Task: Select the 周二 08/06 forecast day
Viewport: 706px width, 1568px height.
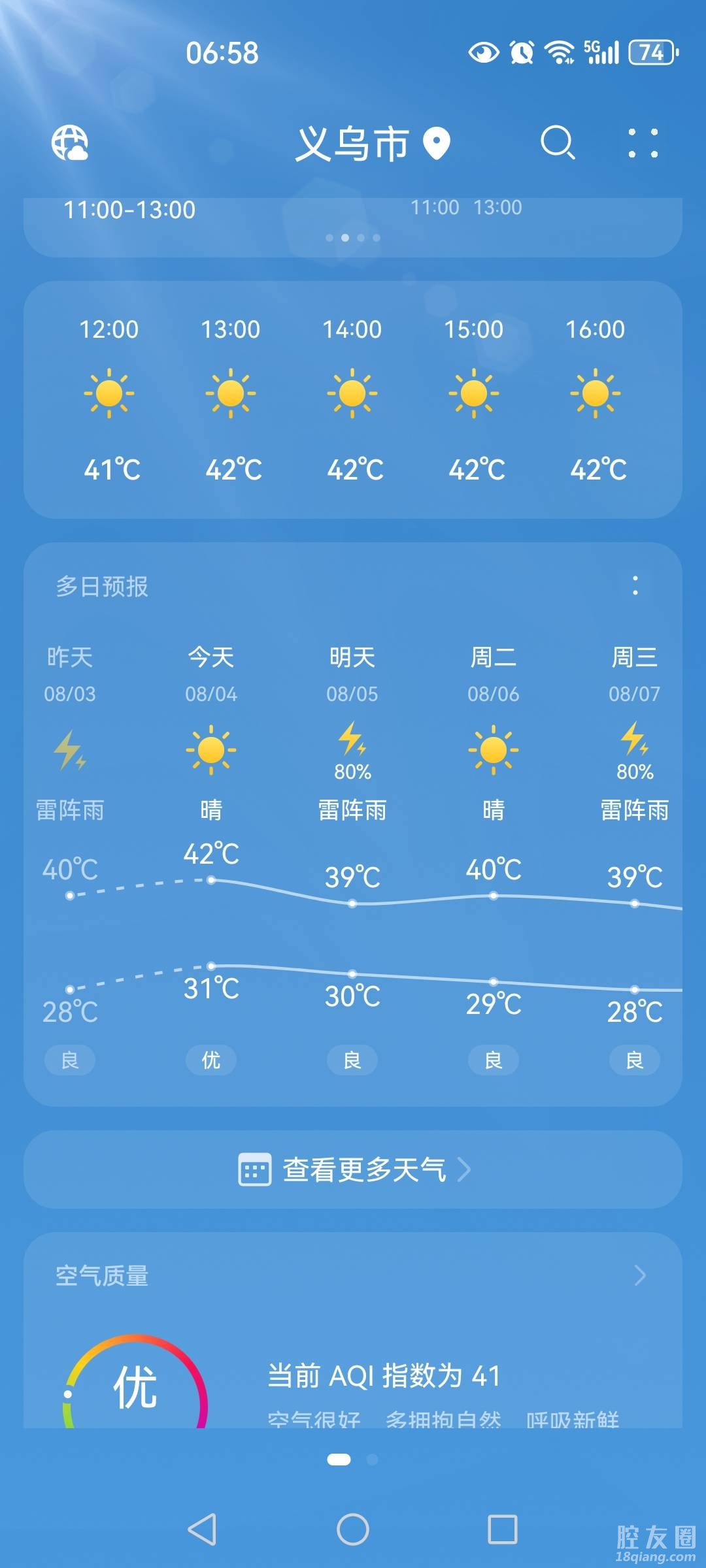Action: [x=494, y=810]
